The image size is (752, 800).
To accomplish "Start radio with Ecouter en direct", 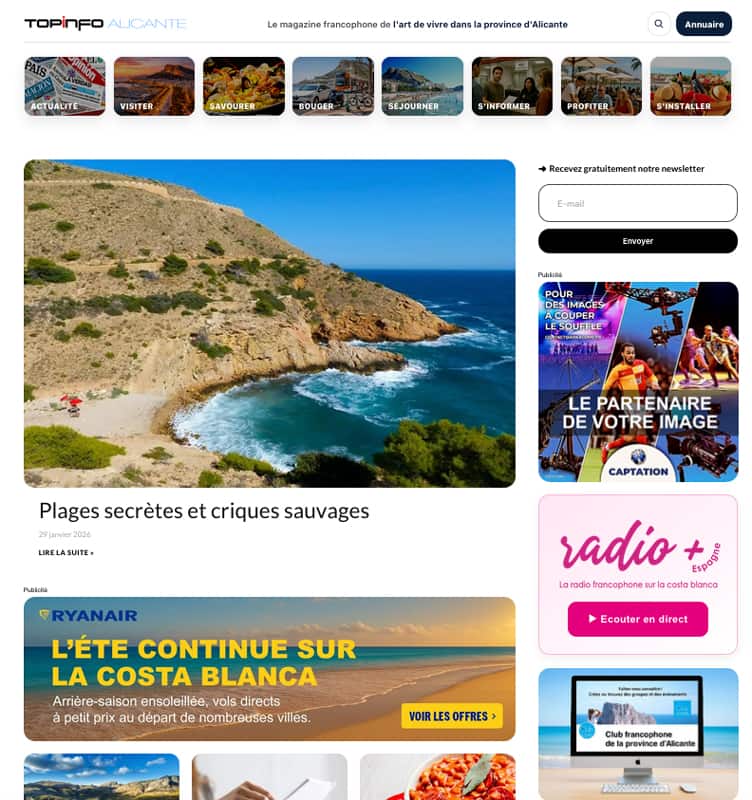I will (x=638, y=619).
